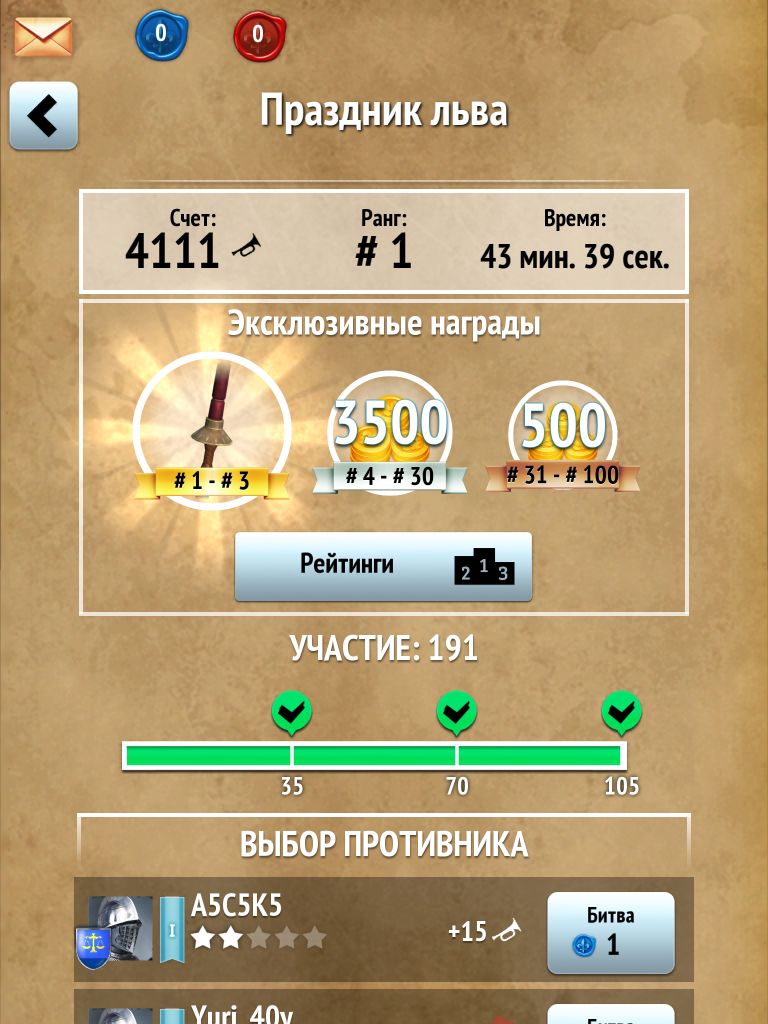
Task: Tap the blue seal counter
Action: (x=160, y=35)
